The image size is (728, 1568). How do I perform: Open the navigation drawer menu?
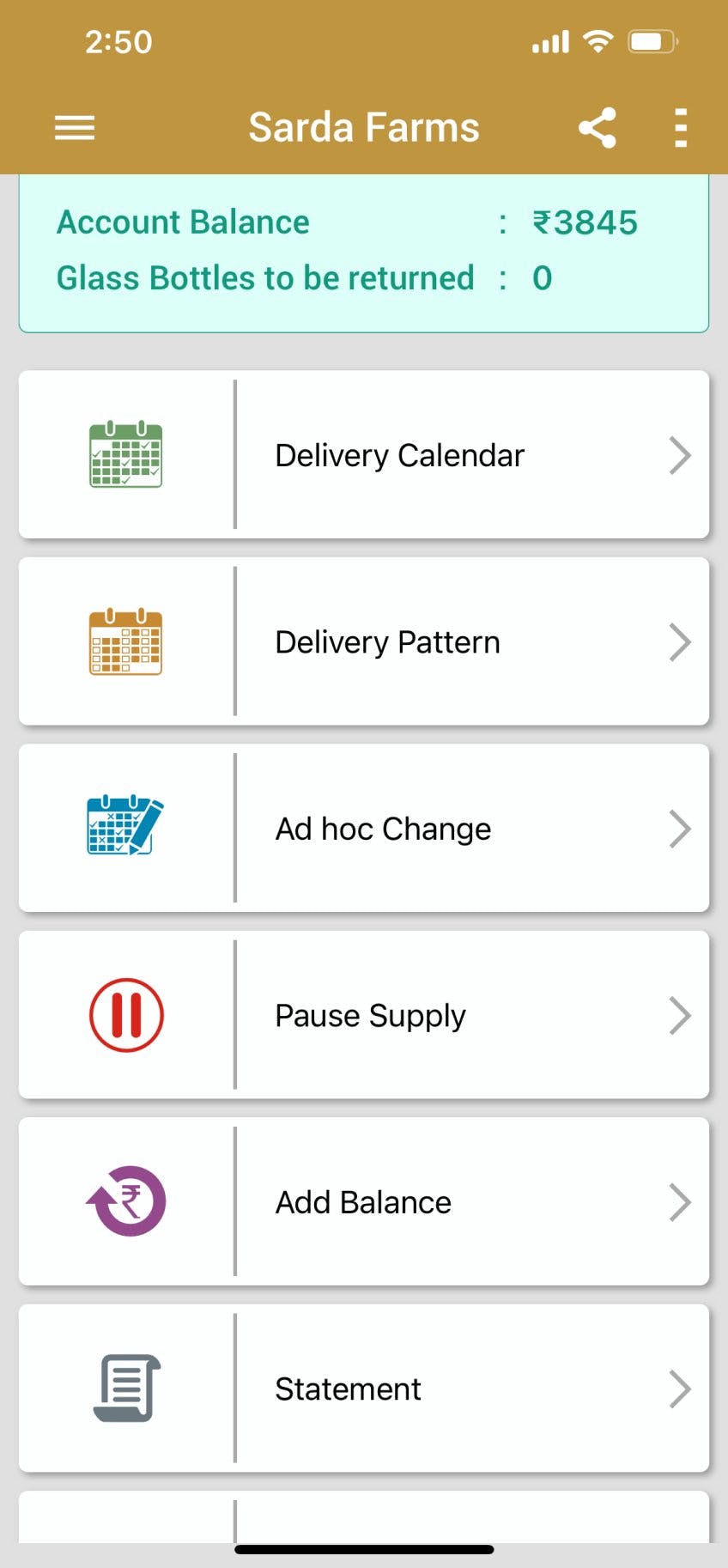click(75, 126)
